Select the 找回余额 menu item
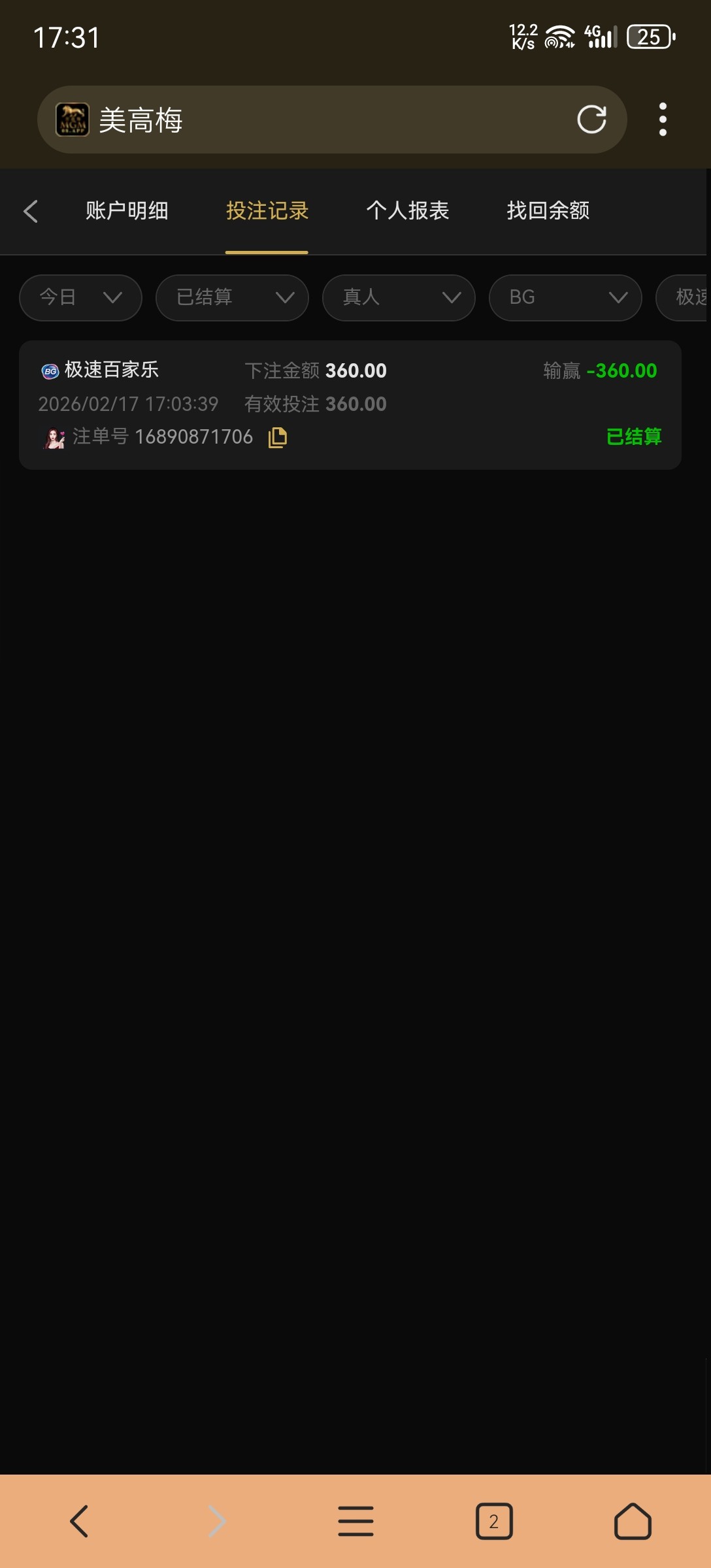This screenshot has width=711, height=1568. point(548,211)
